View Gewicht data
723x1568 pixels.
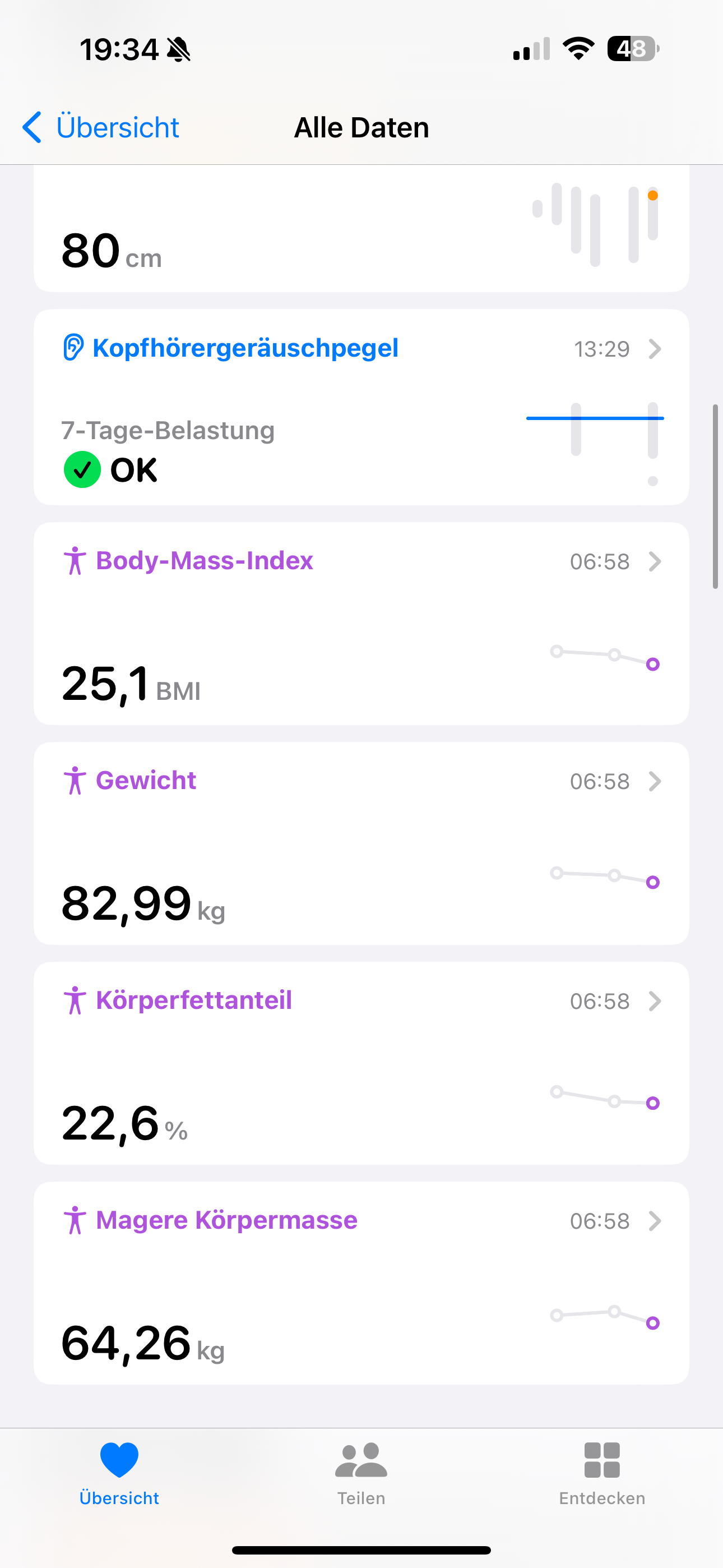(x=360, y=842)
